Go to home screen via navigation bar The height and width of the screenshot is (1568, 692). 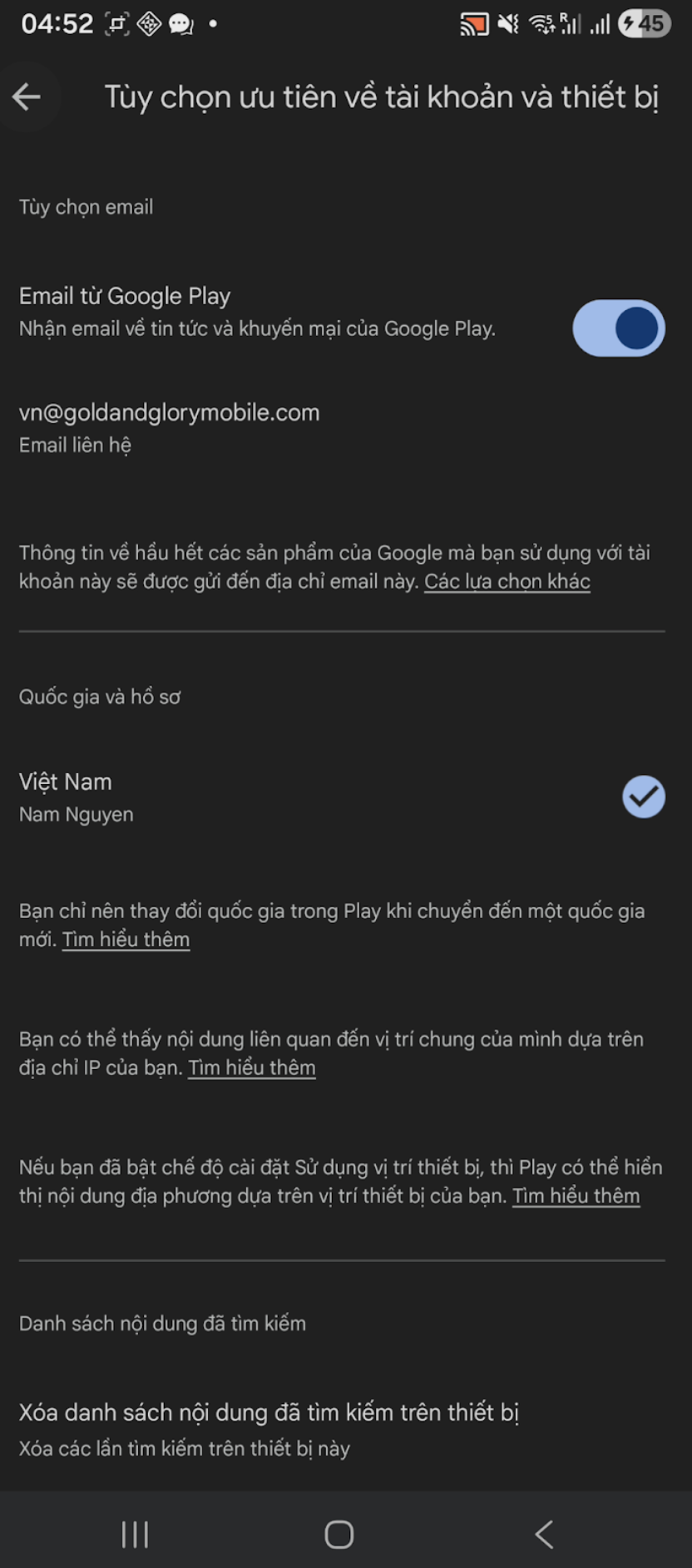339,1534
